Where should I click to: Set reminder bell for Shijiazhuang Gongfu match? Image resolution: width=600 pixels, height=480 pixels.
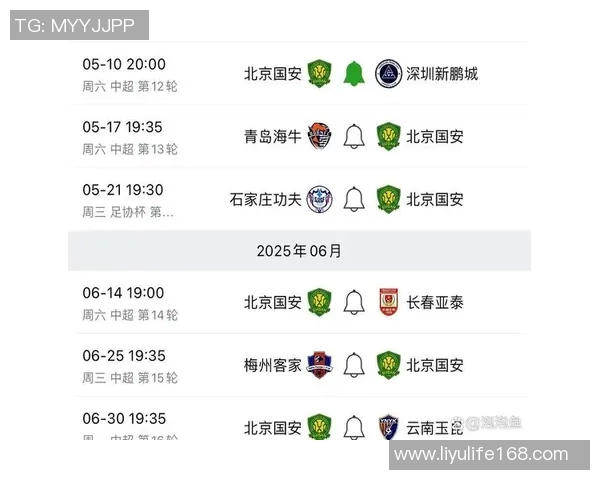353,199
